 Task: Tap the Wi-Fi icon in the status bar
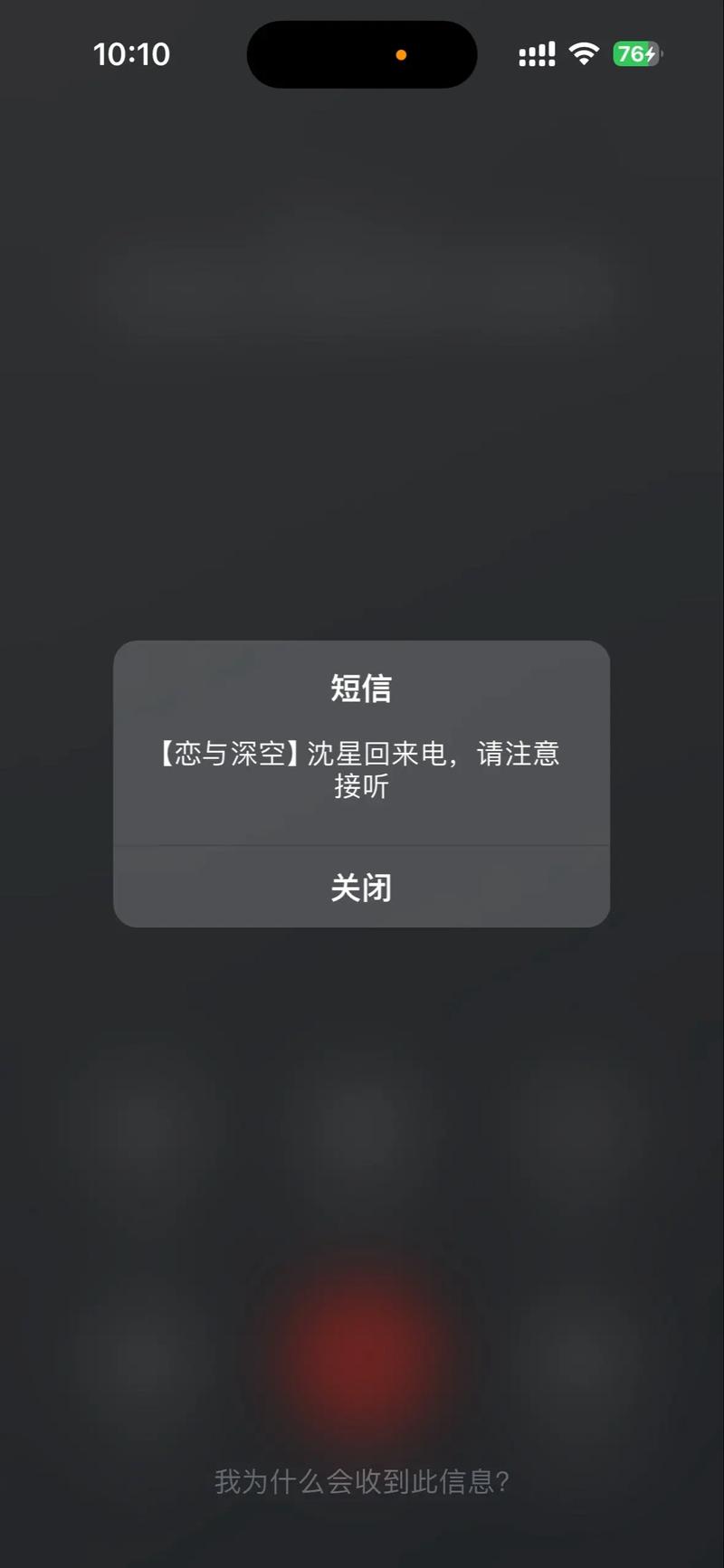click(584, 54)
